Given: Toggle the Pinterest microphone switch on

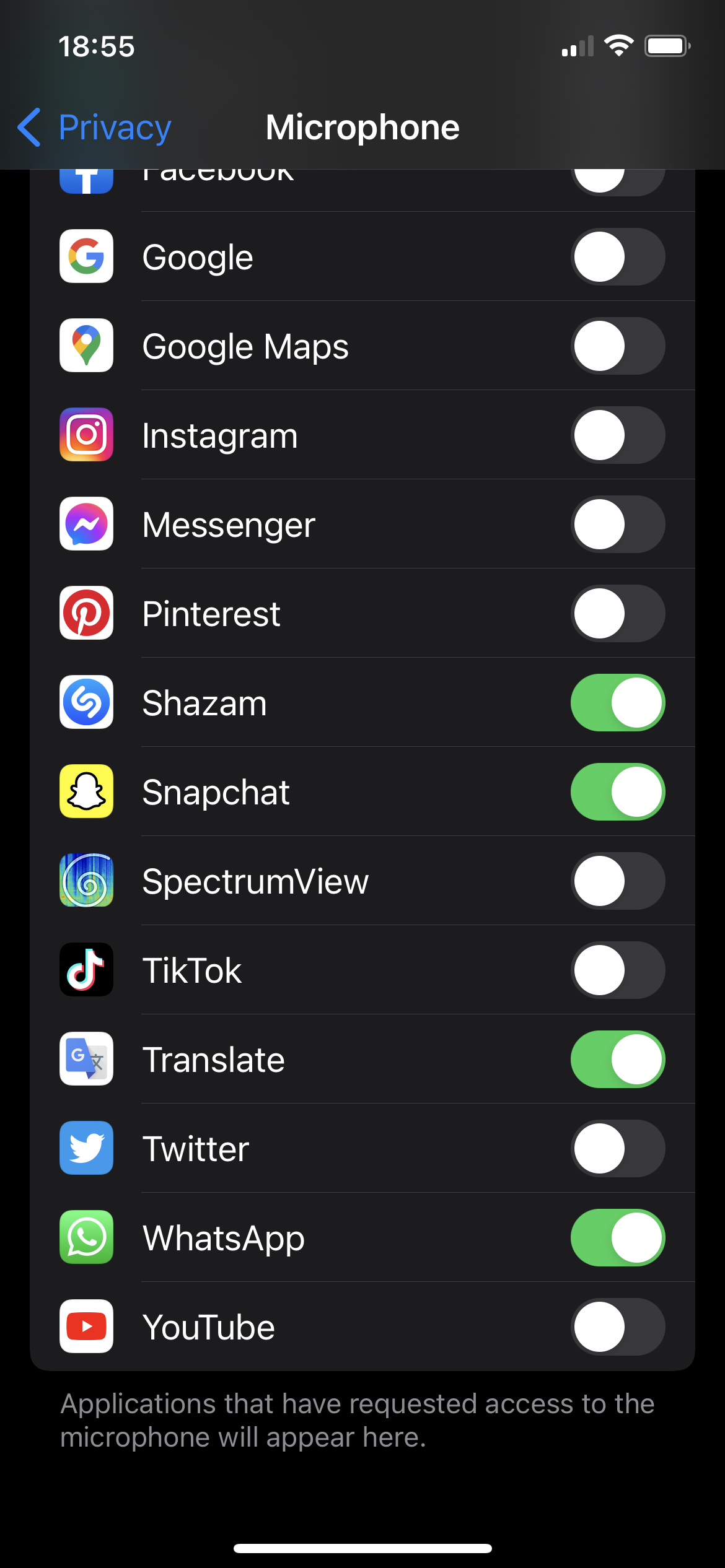Looking at the screenshot, I should click(617, 614).
